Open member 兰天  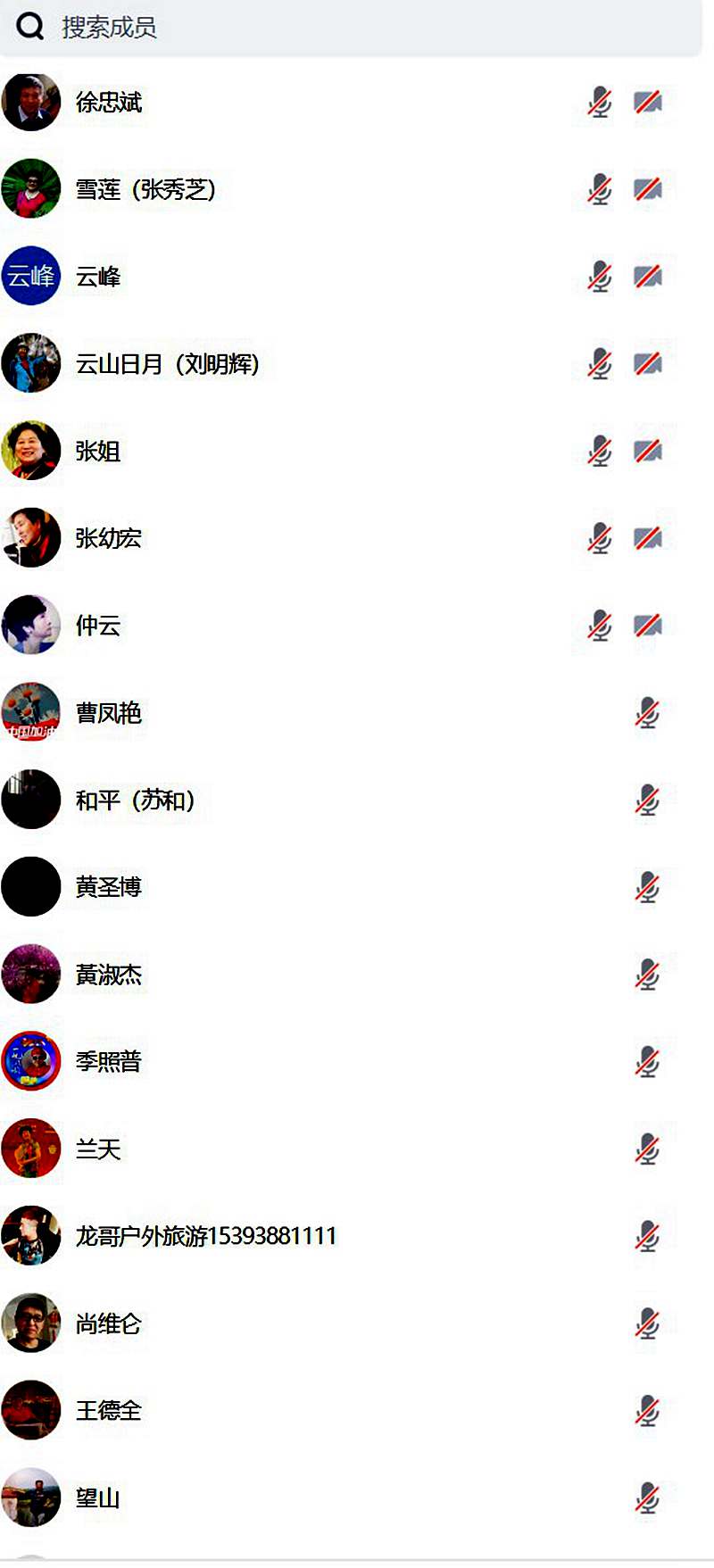[98, 1149]
